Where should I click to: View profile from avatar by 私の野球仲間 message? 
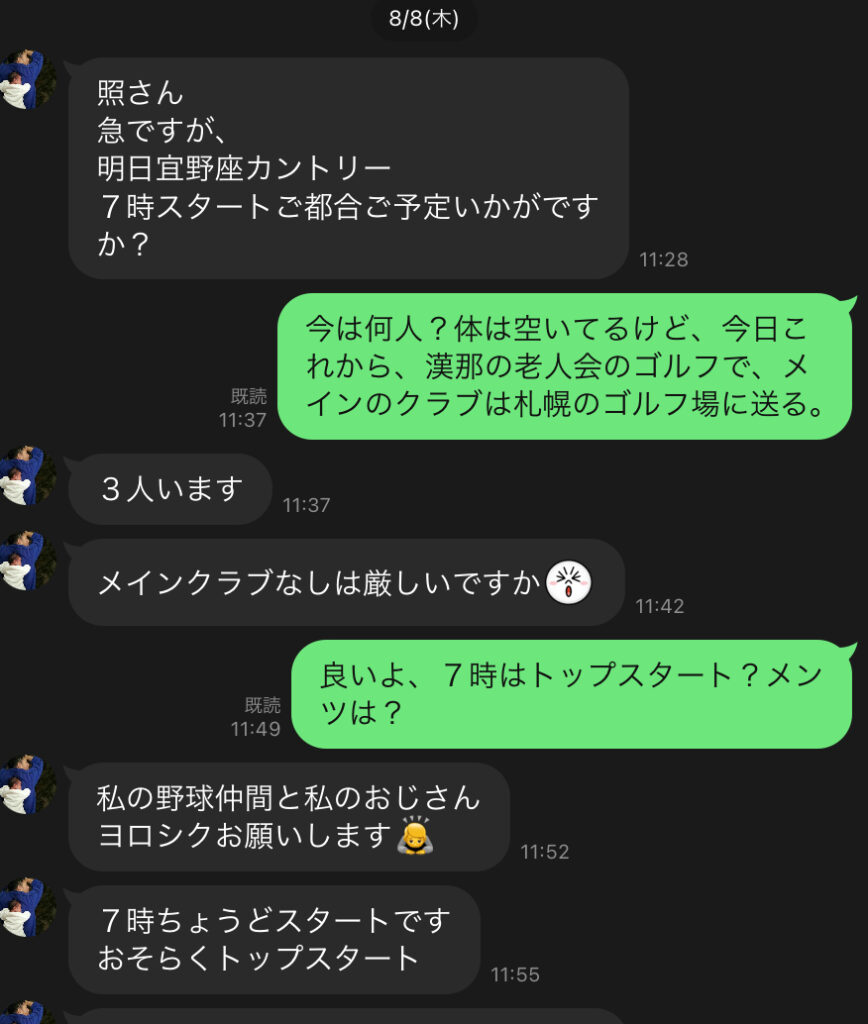(24, 785)
